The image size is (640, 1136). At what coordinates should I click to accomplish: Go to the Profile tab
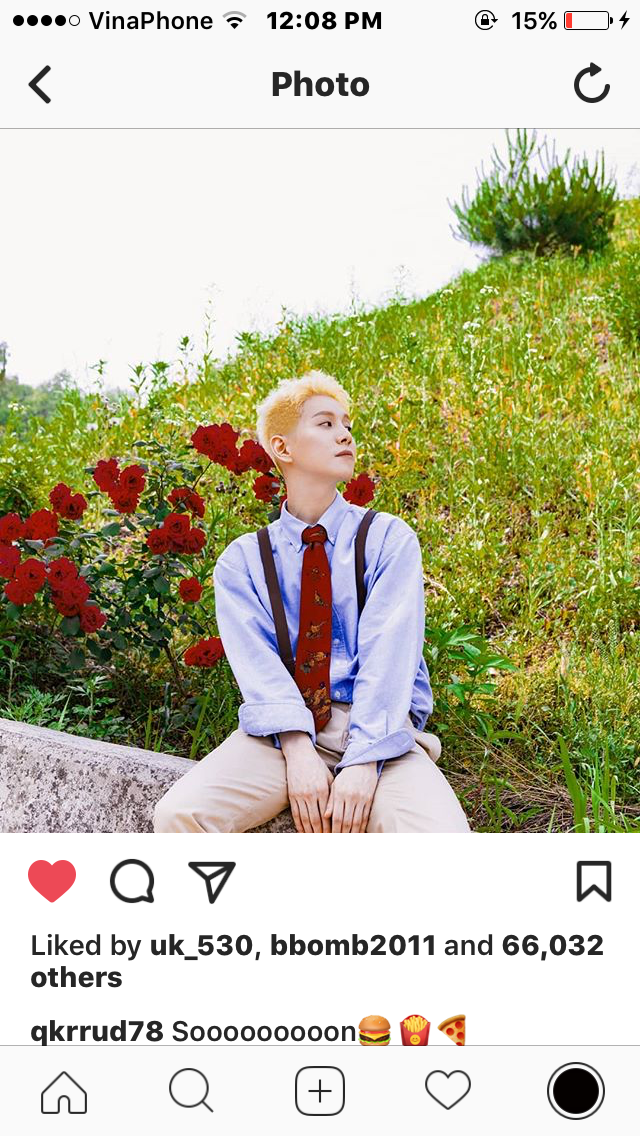tap(576, 1091)
